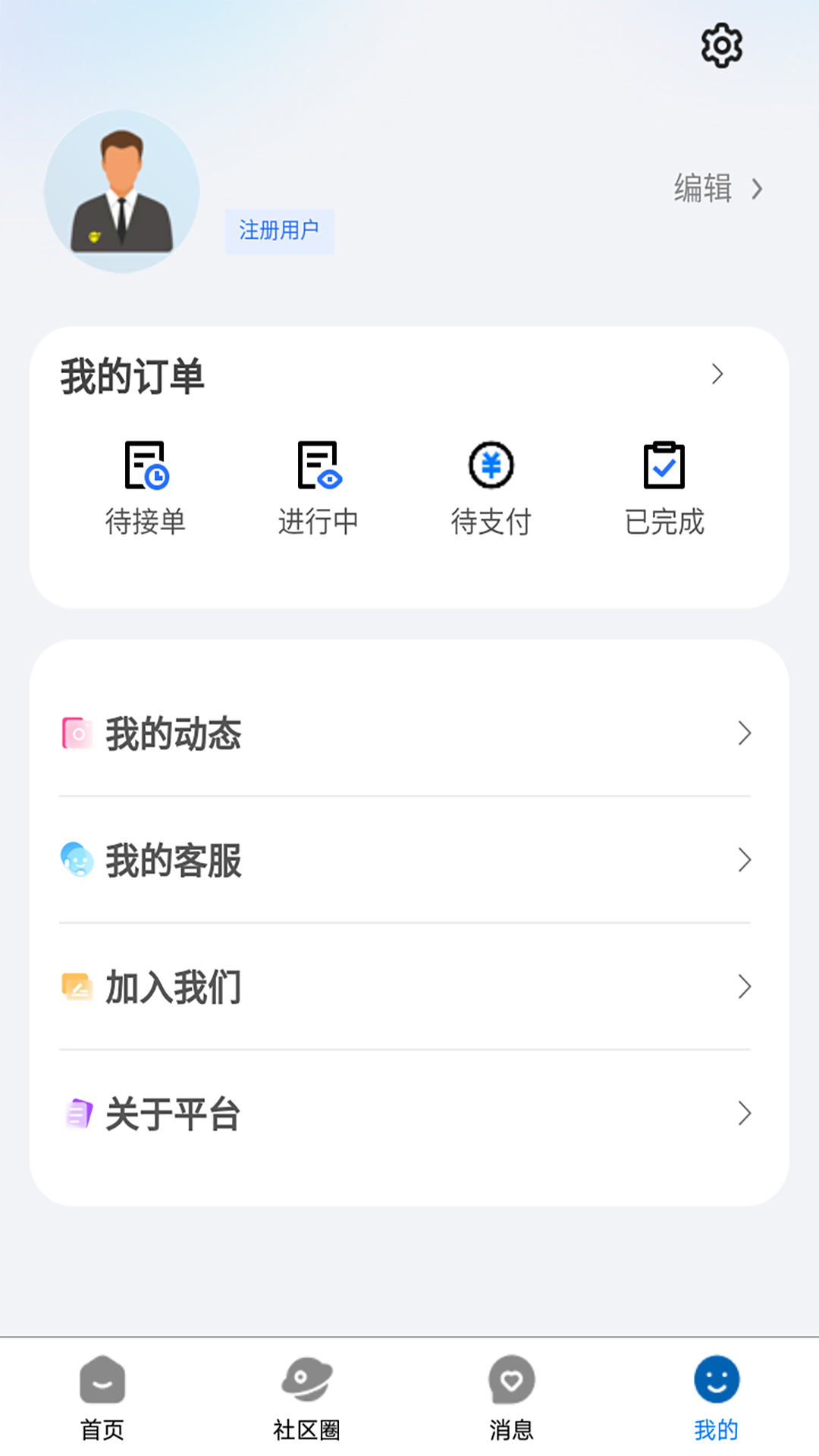Viewport: 819px width, 1456px height.
Task: Click the 我的动态 camera icon
Action: coord(76,733)
